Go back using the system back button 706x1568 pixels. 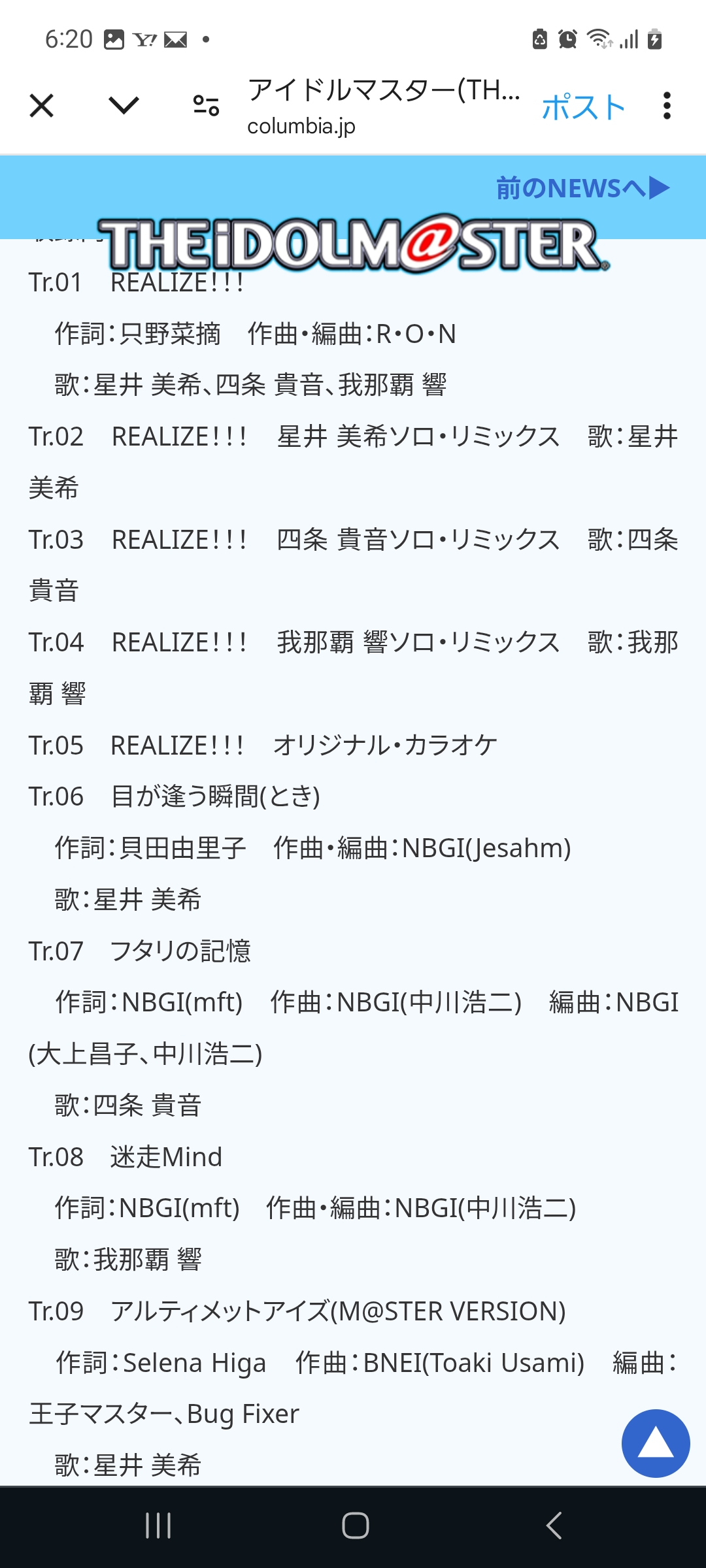[x=554, y=1526]
